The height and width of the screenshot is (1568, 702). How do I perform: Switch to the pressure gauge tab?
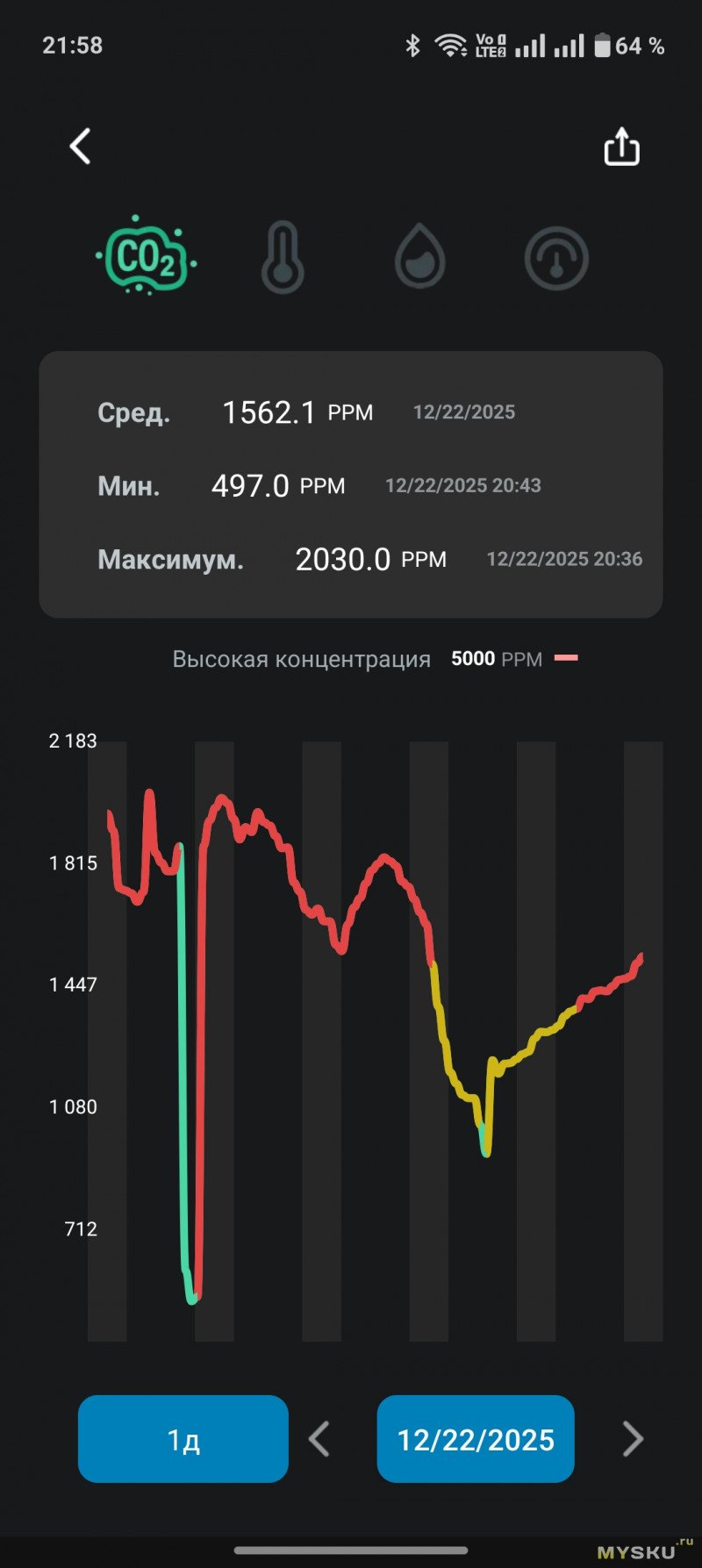(556, 258)
